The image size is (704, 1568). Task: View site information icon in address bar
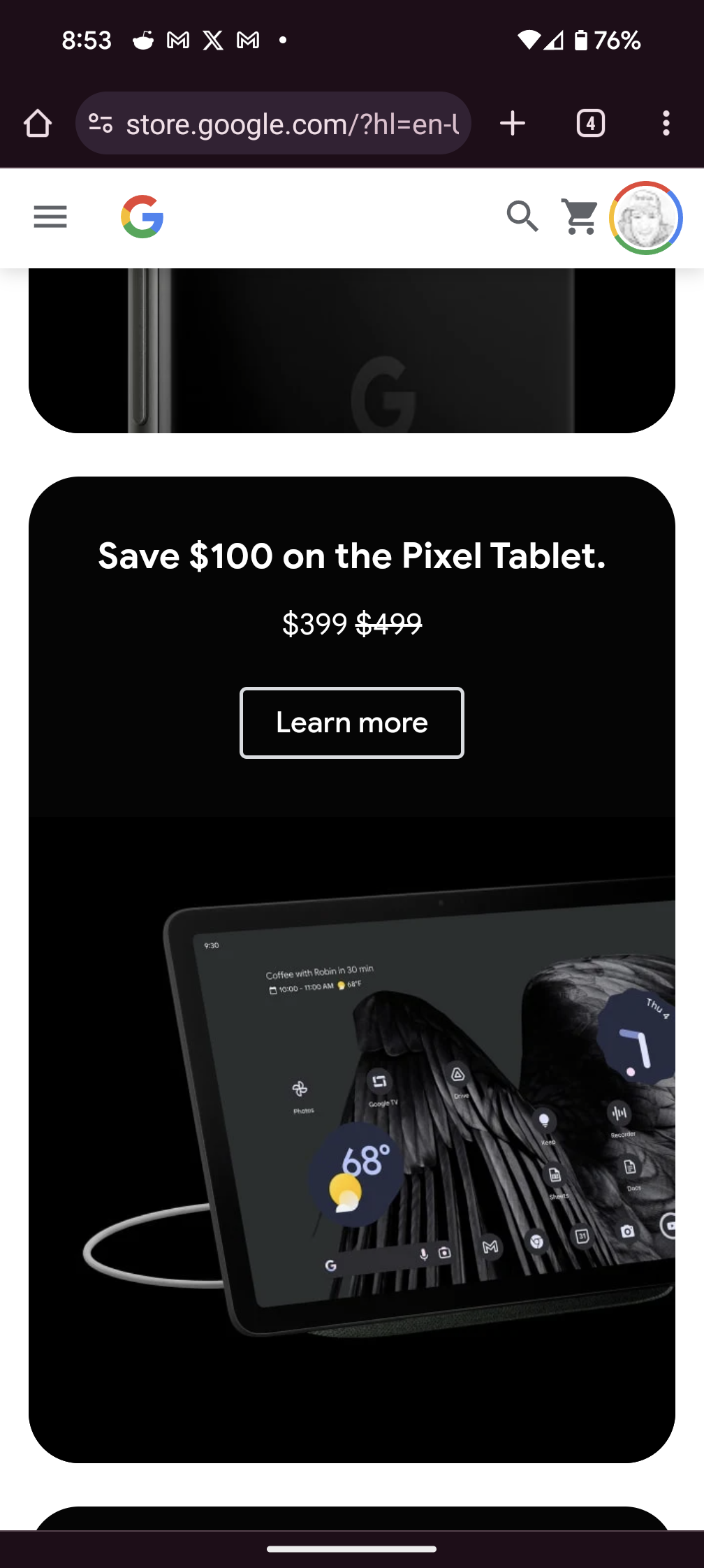(101, 124)
